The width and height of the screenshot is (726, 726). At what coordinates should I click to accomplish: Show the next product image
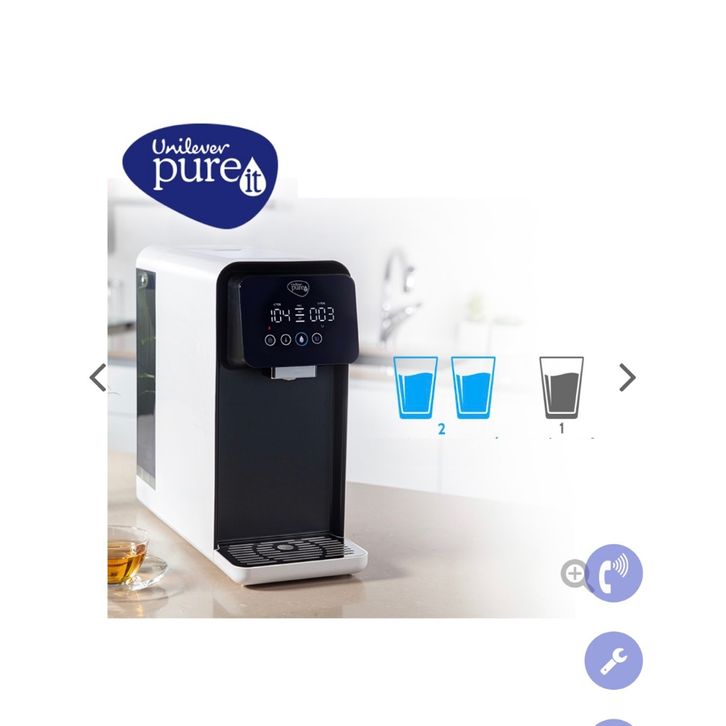(x=627, y=378)
